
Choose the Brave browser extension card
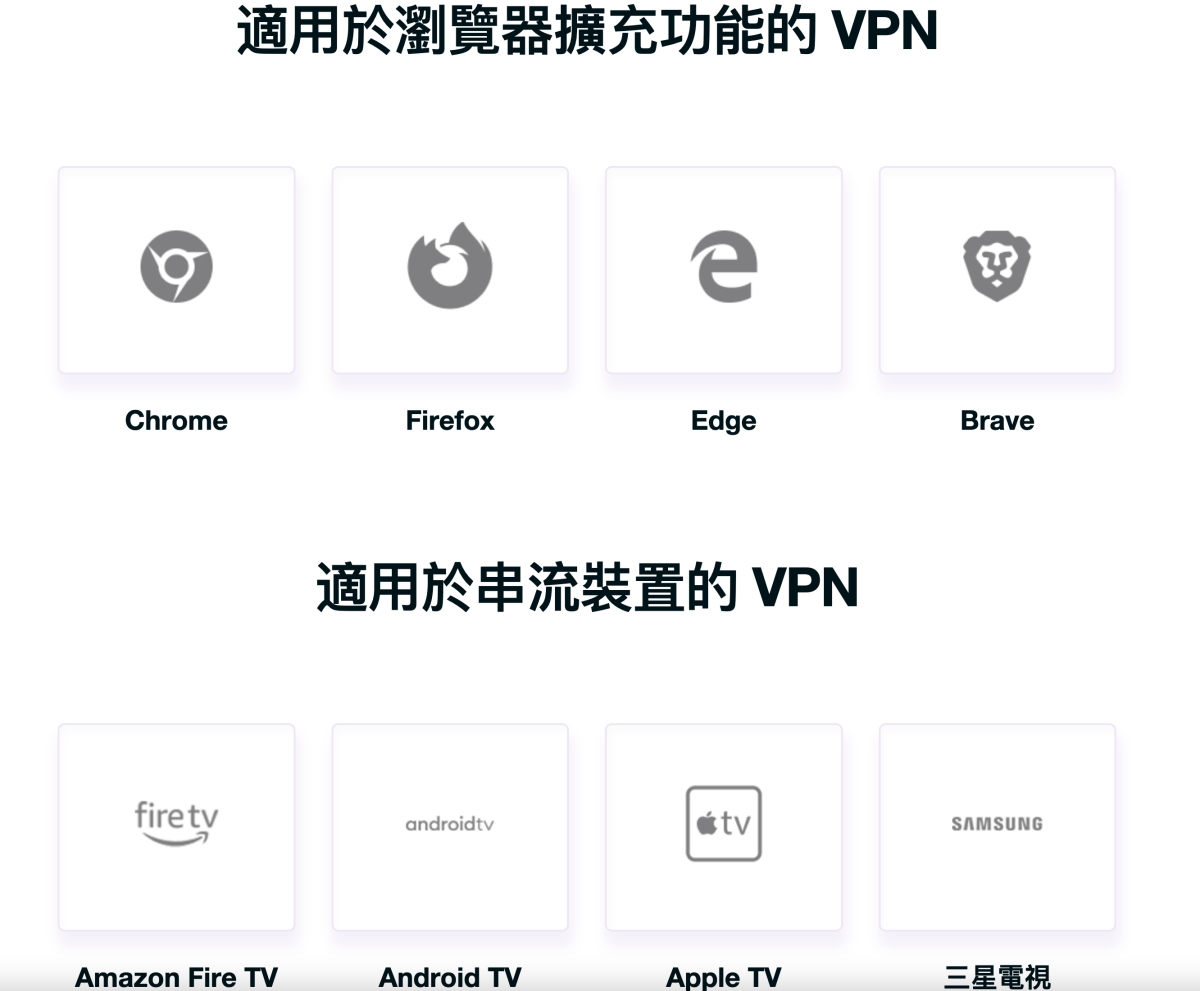tap(997, 270)
